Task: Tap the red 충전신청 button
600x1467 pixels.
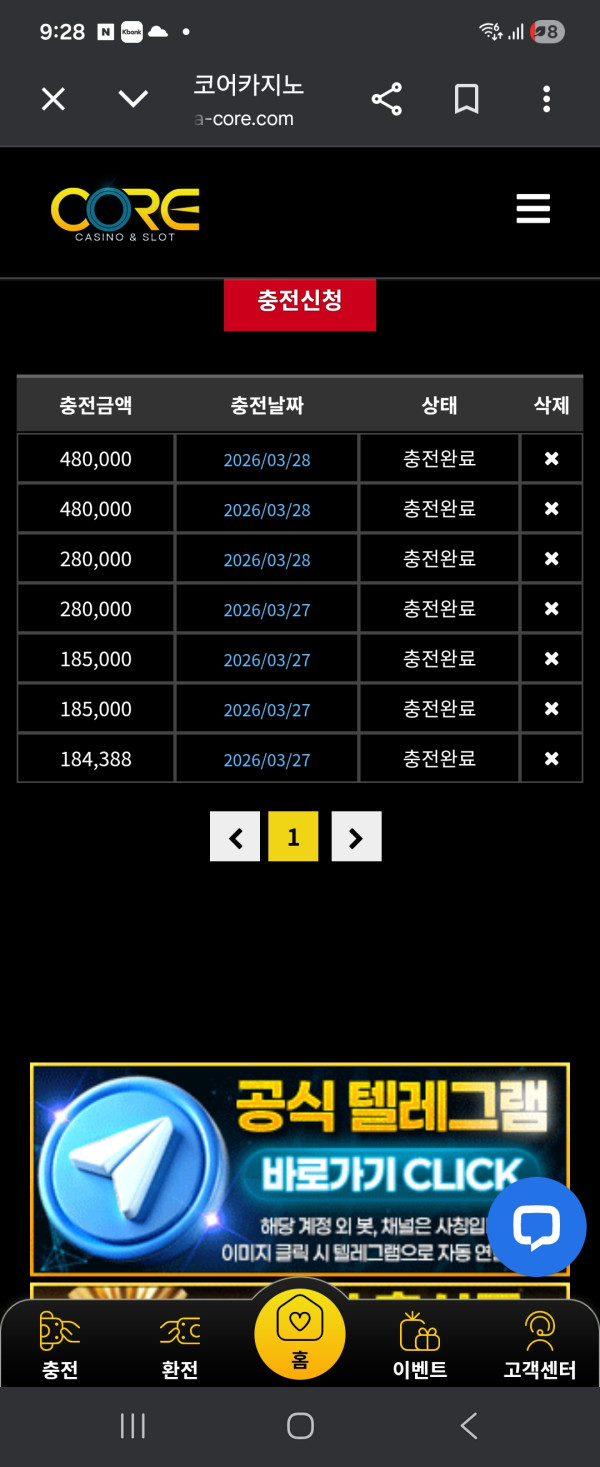Action: tap(299, 302)
